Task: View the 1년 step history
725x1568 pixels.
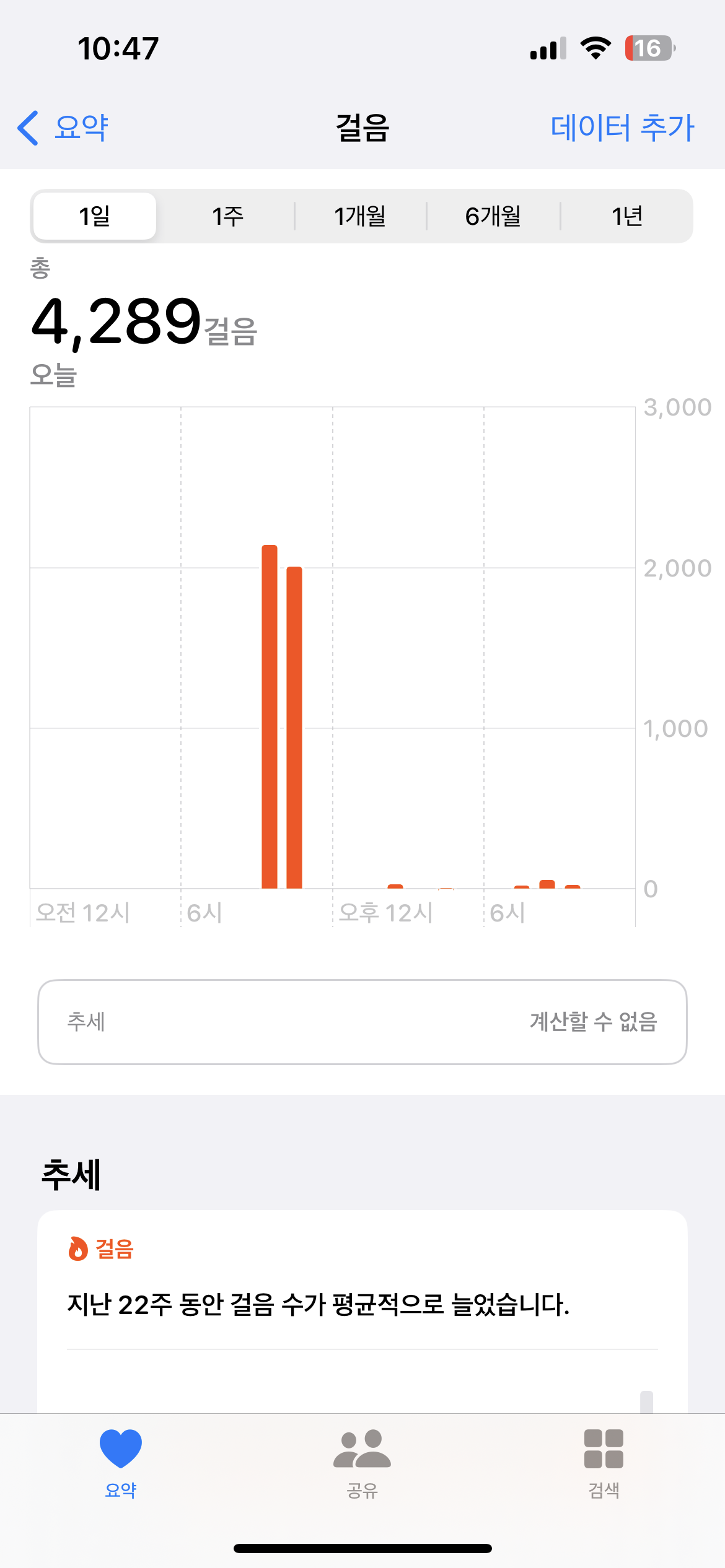Action: click(626, 216)
